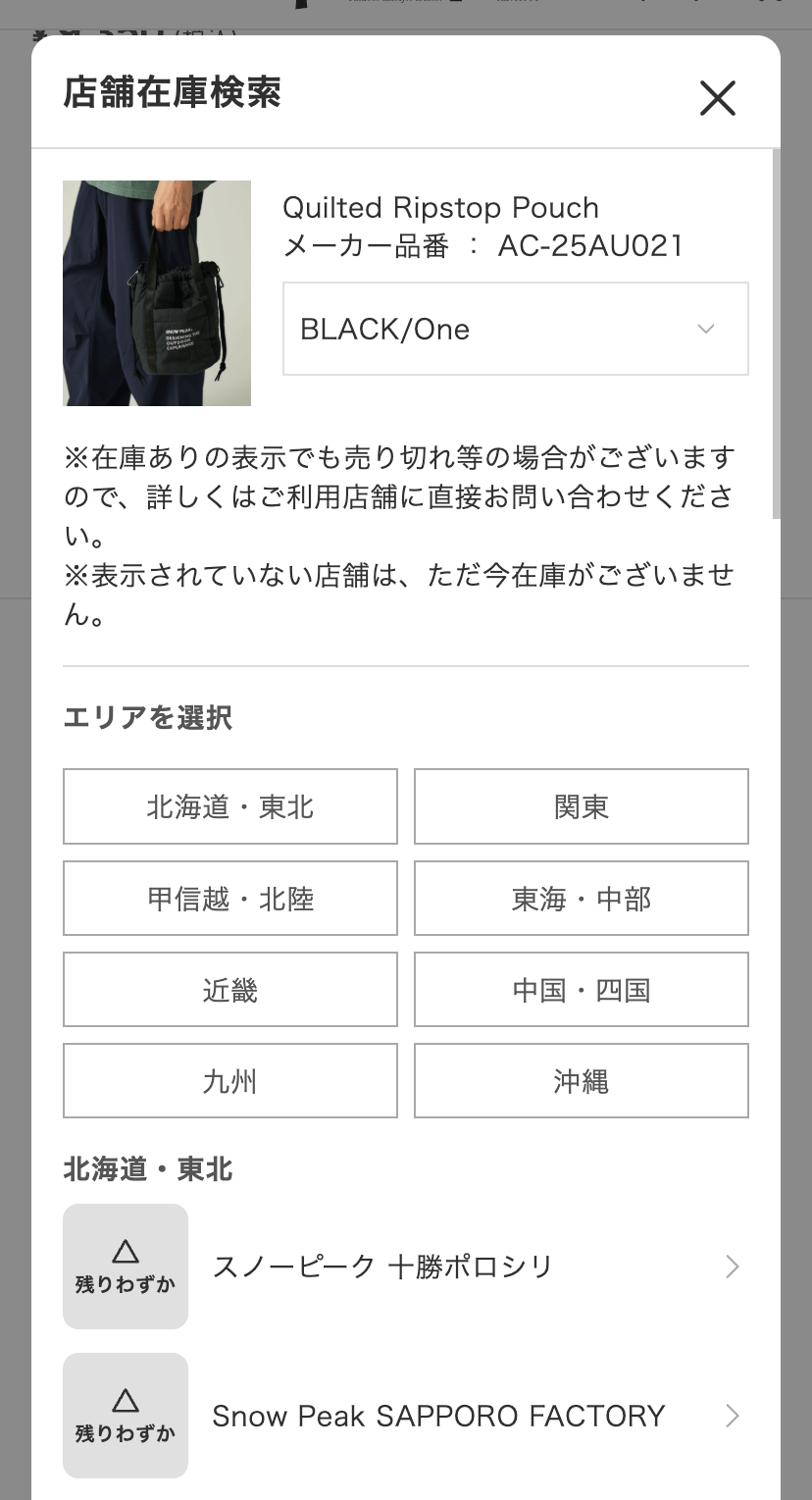
Task: Select the 北海道・東北 area button
Action: click(230, 806)
